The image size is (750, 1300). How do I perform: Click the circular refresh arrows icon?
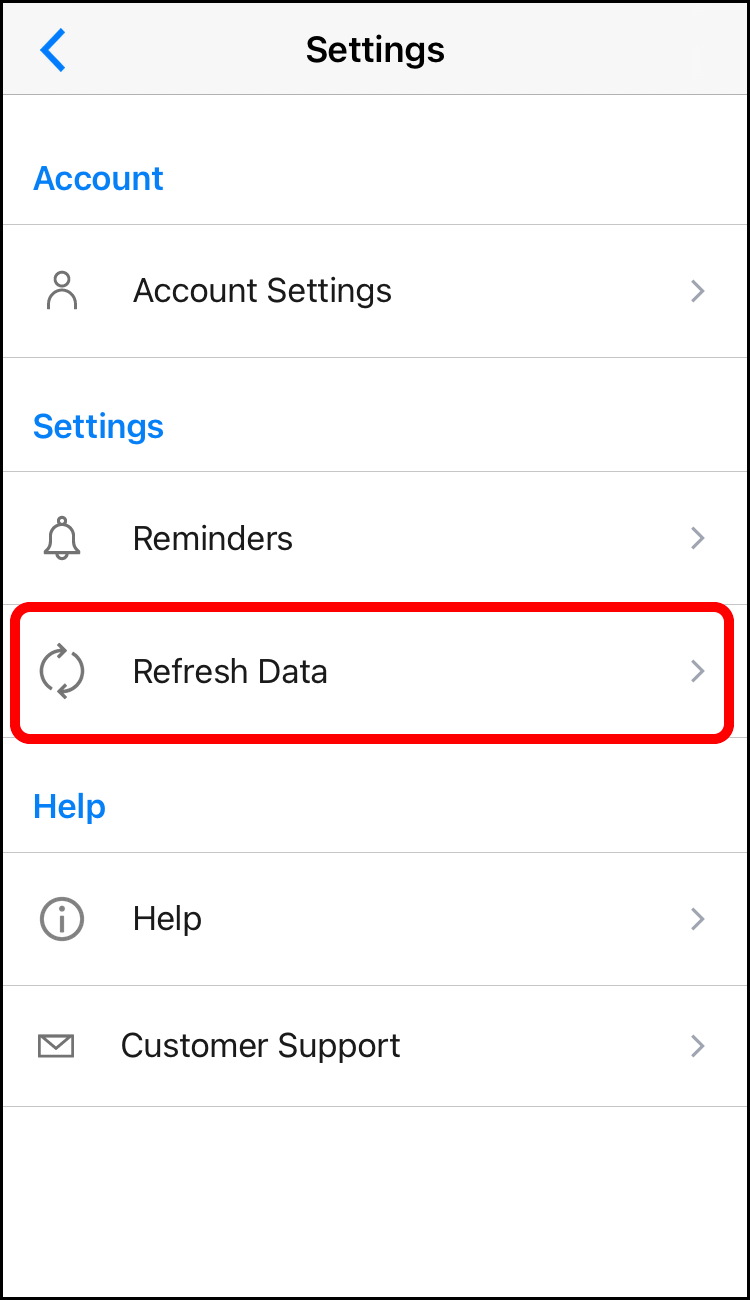coord(61,671)
